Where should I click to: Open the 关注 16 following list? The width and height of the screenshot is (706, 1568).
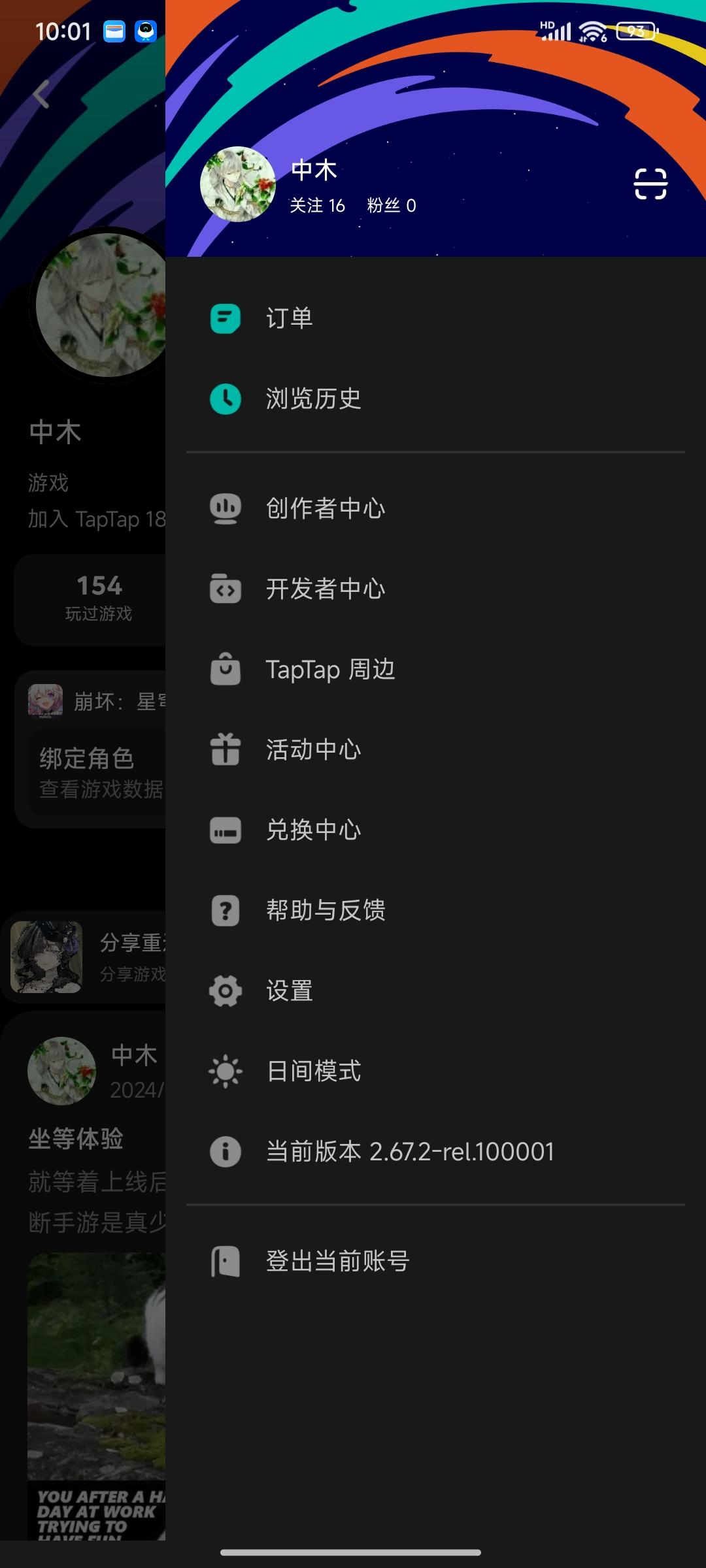coord(316,205)
